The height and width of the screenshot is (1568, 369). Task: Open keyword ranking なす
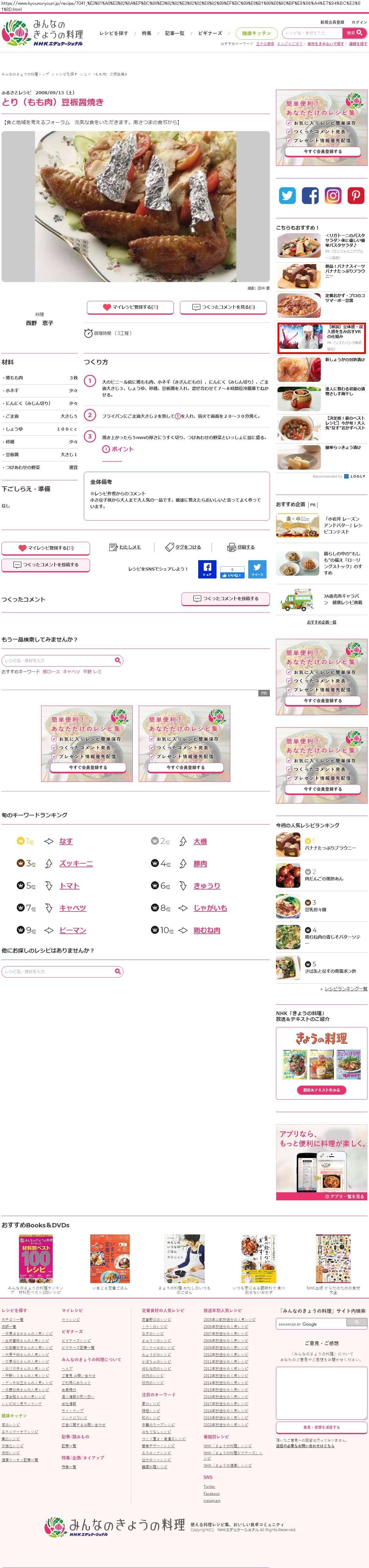click(66, 841)
